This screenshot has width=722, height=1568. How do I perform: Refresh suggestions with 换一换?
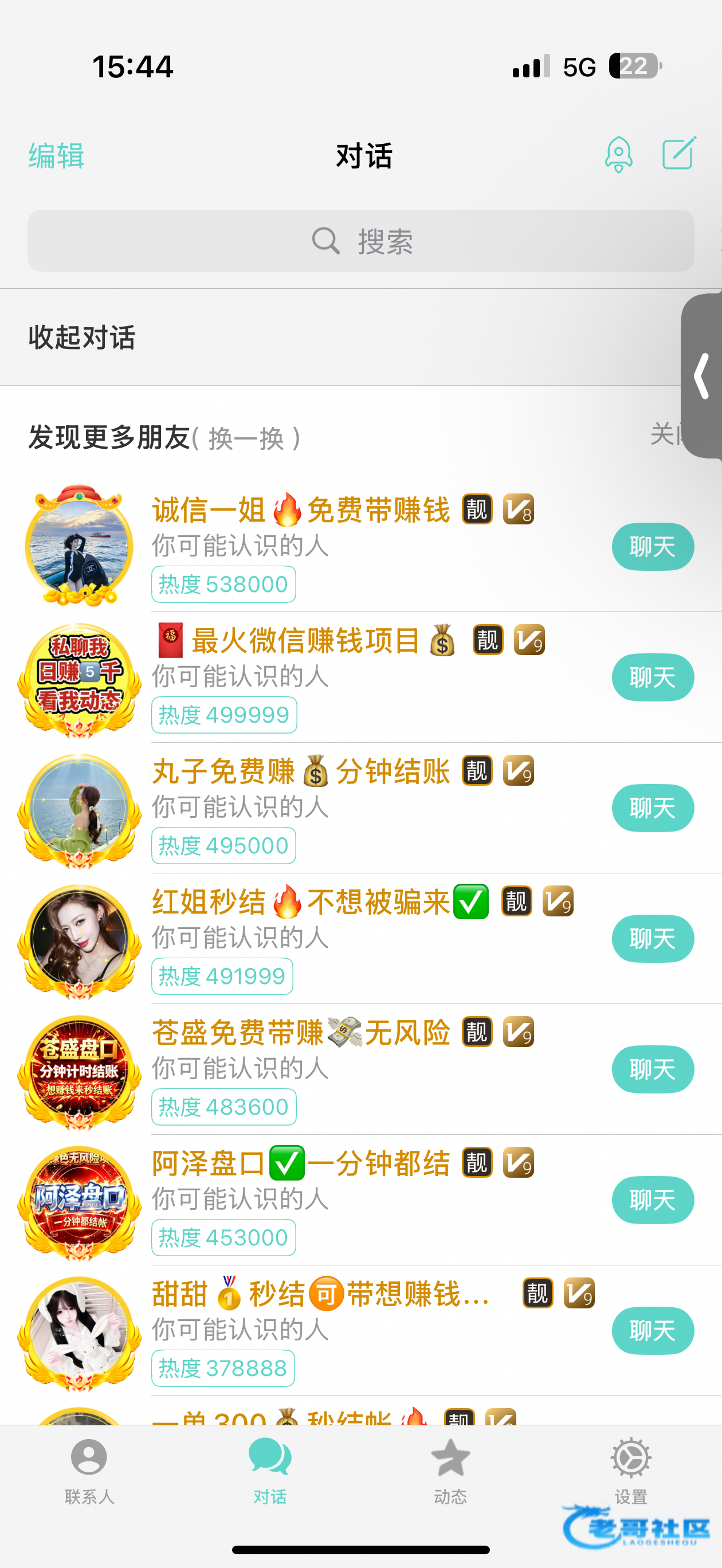click(x=246, y=438)
